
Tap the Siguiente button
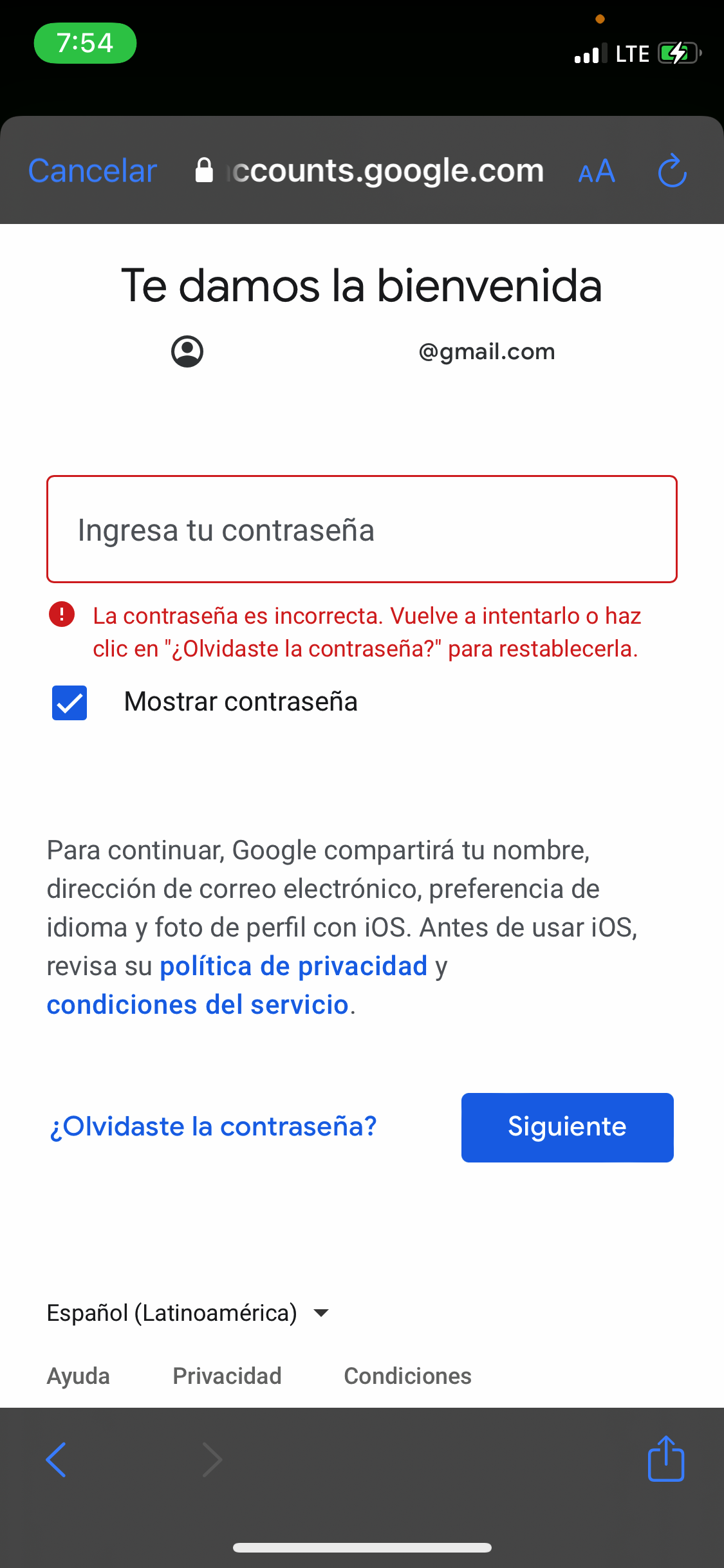pos(567,1127)
